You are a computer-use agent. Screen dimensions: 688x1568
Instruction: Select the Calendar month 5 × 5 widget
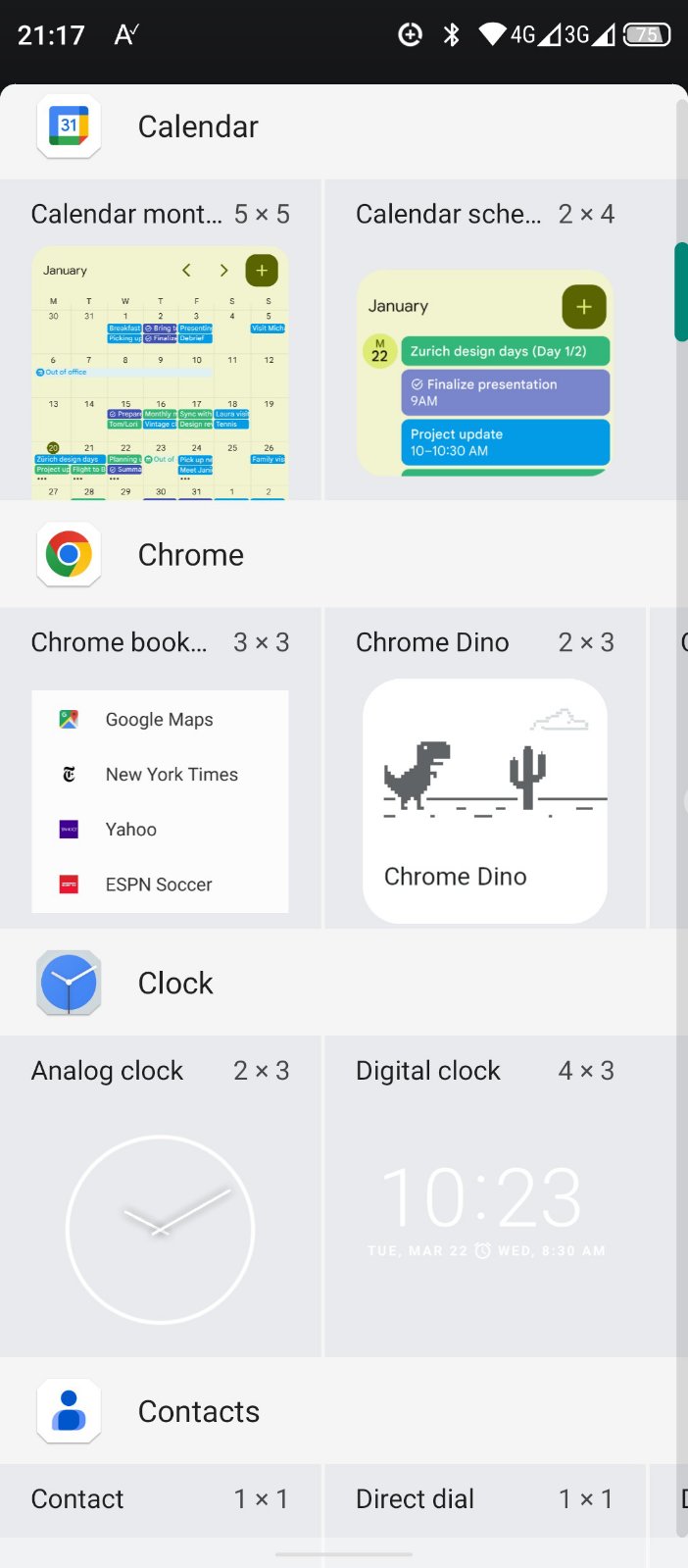tap(160, 373)
